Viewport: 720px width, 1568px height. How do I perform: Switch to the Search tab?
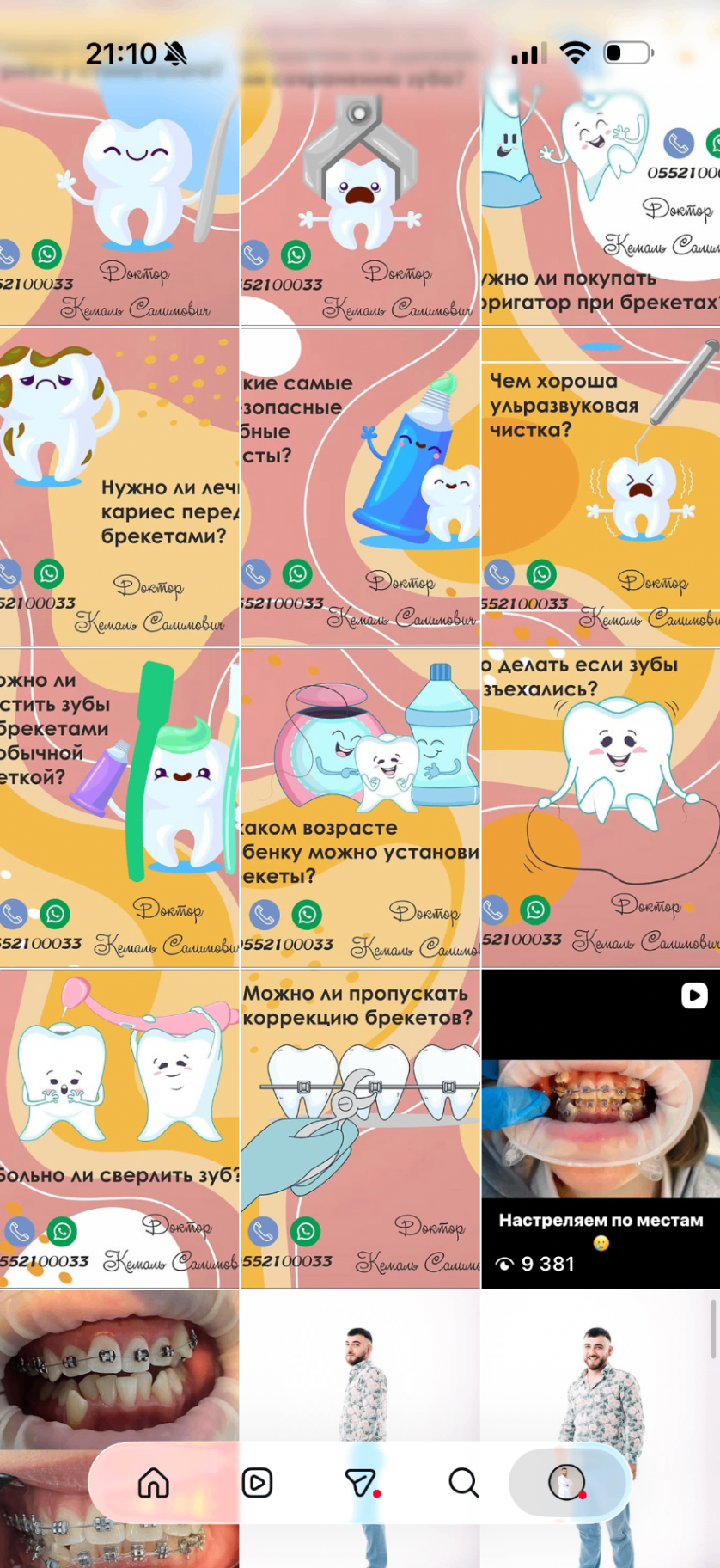click(463, 1483)
